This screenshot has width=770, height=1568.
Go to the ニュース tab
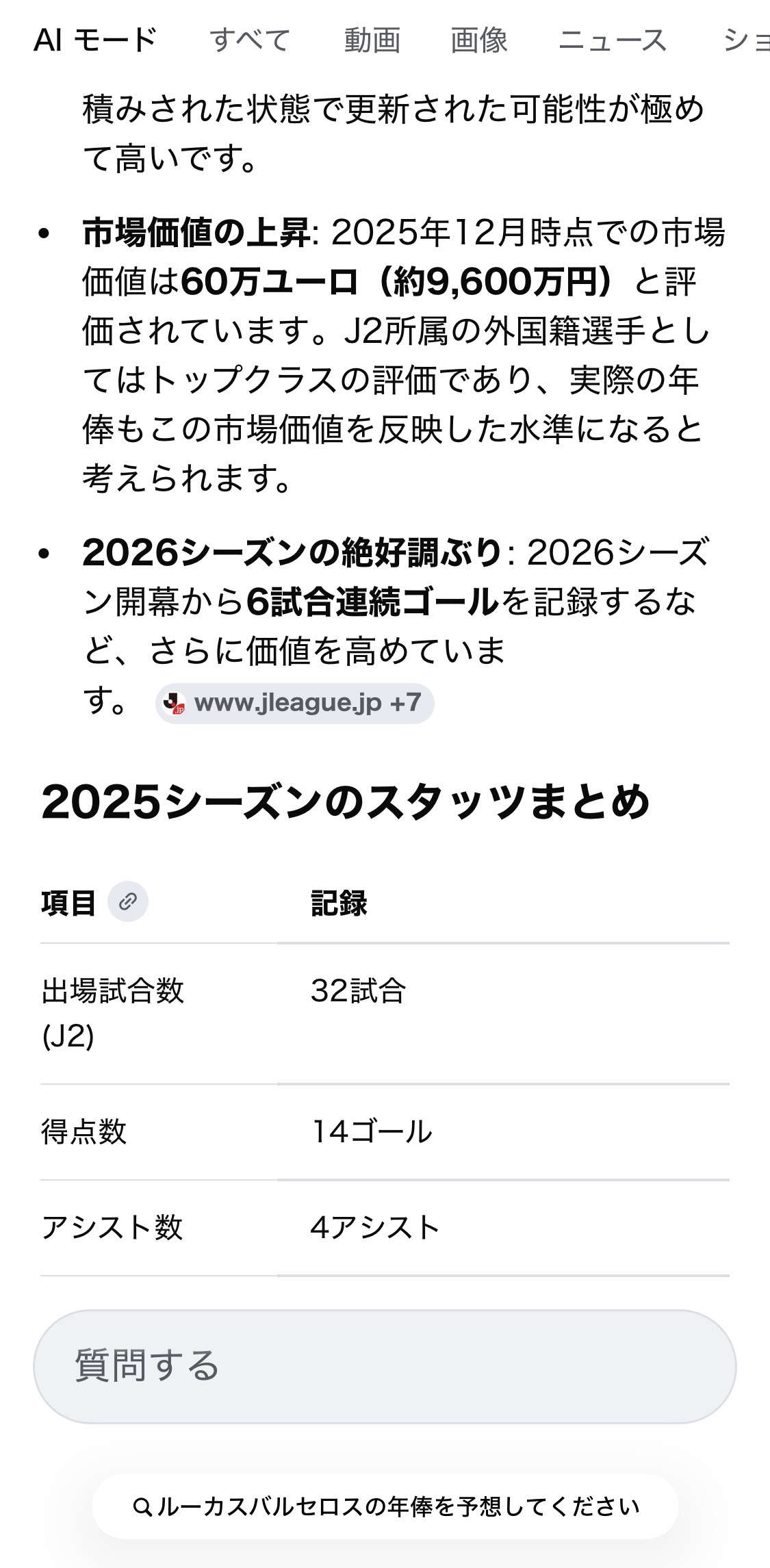point(612,40)
